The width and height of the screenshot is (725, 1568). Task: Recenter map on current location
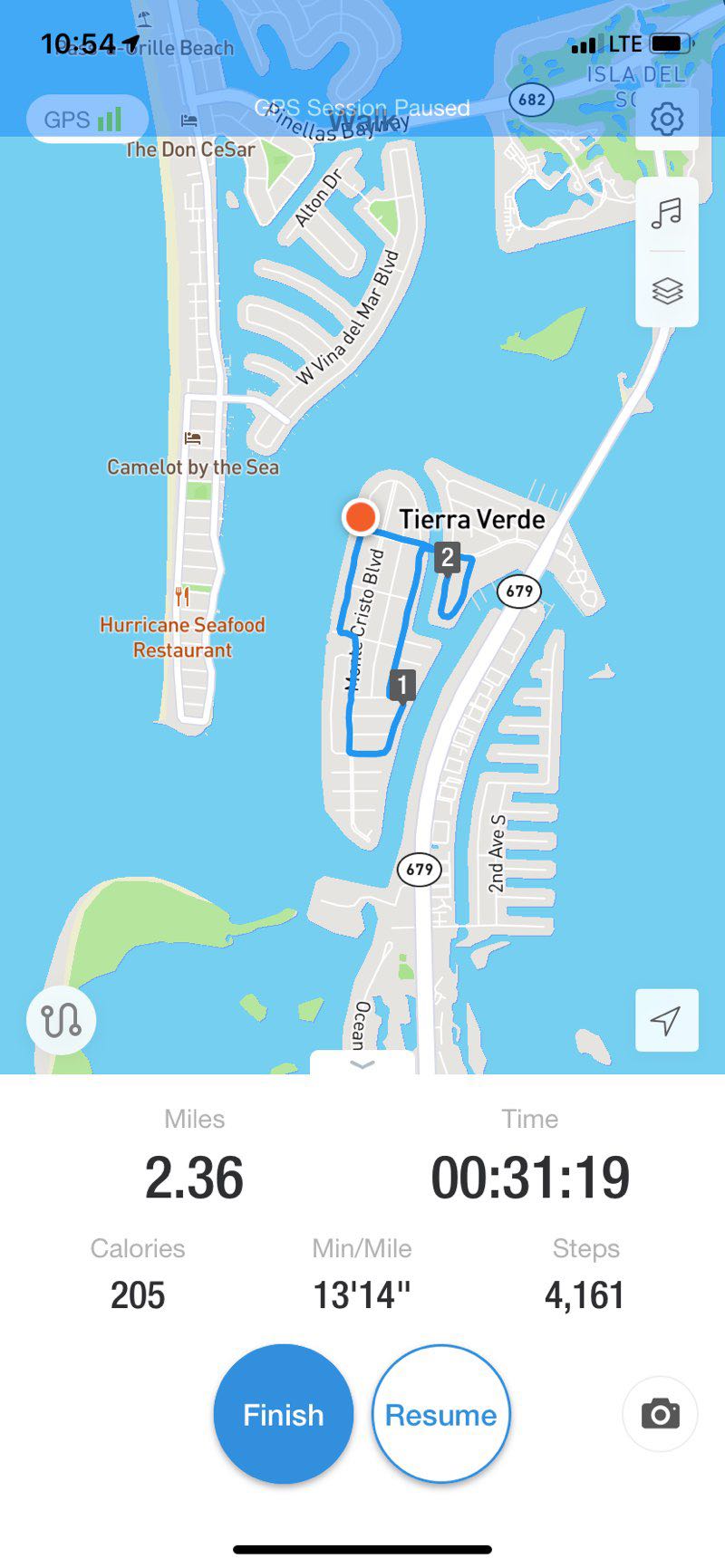(666, 1020)
